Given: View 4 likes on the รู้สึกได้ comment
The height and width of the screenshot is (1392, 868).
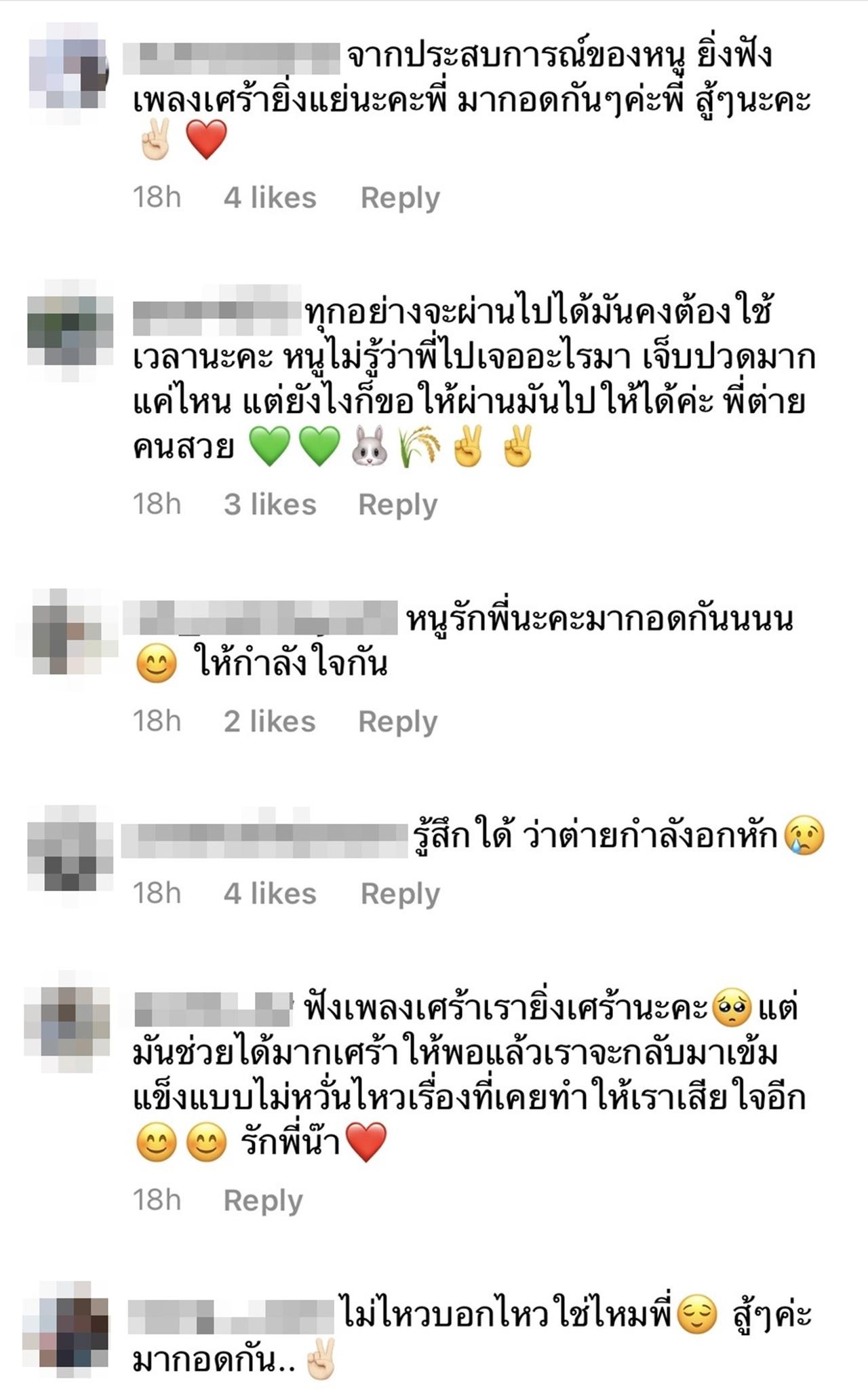Looking at the screenshot, I should [270, 894].
